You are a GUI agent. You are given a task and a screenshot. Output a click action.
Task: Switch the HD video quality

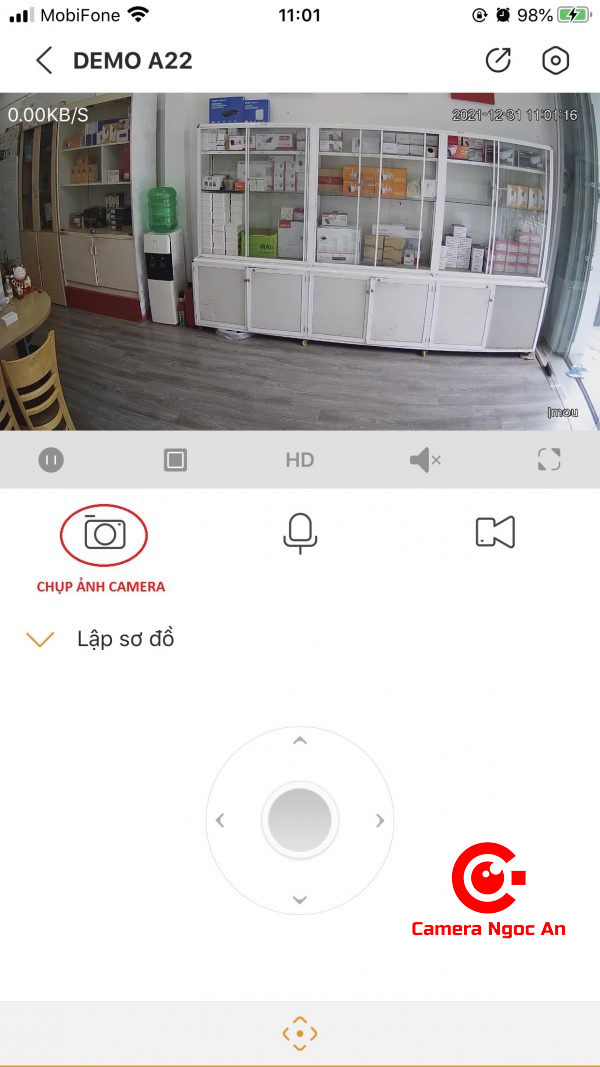(300, 460)
